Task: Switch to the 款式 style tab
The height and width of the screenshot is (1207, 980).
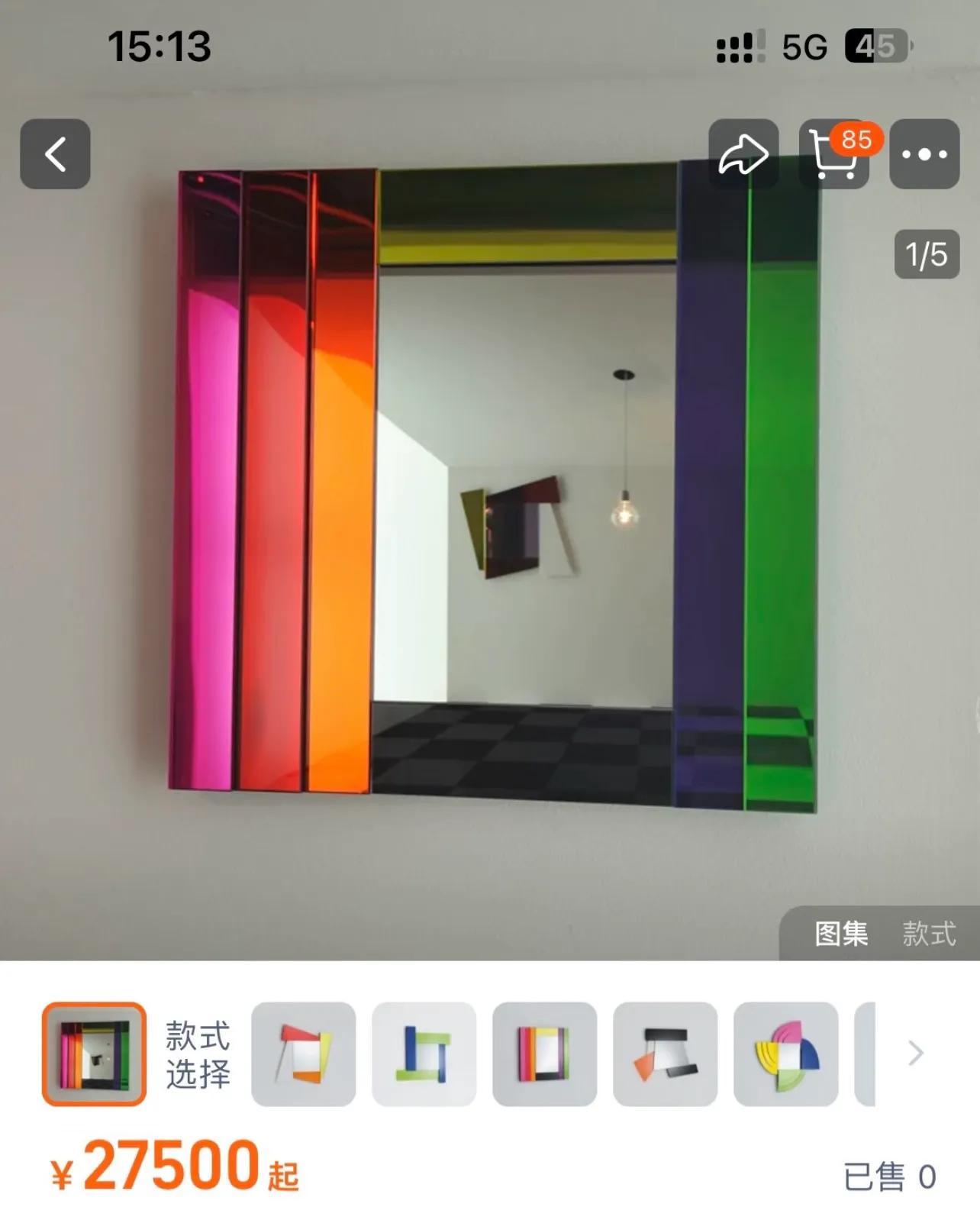Action: (x=929, y=933)
